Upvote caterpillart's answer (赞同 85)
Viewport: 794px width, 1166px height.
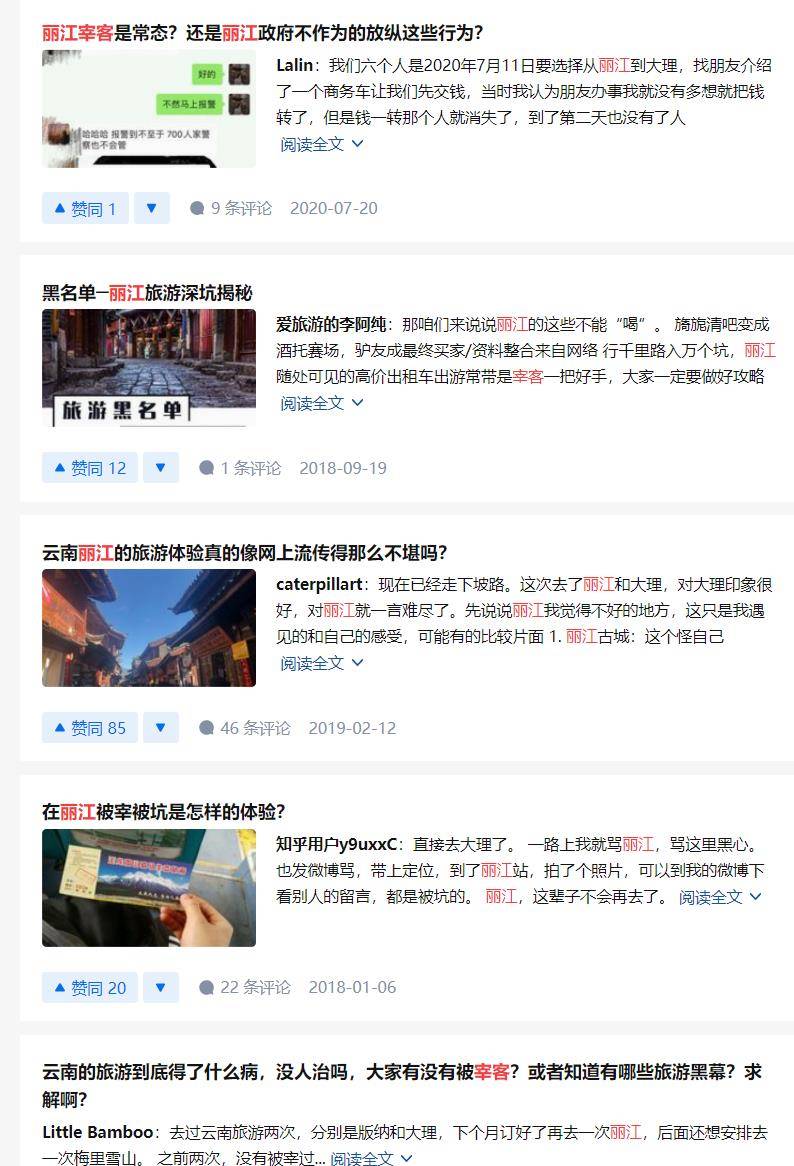(x=90, y=728)
